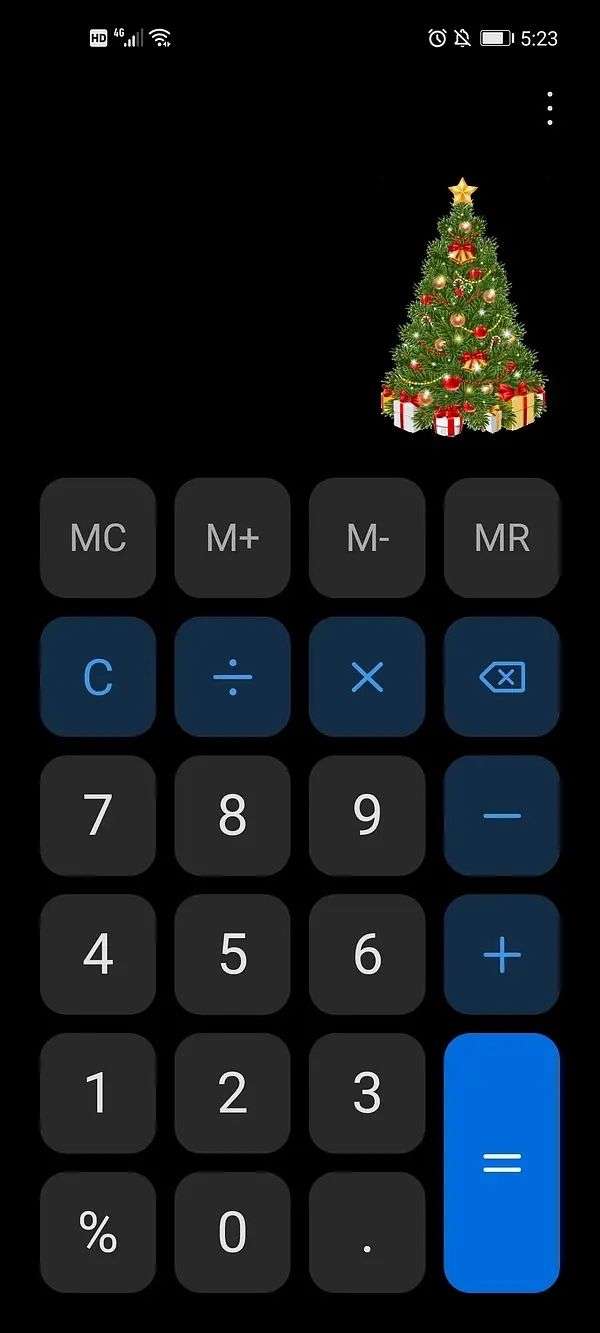Tap the plus operator

click(502, 955)
